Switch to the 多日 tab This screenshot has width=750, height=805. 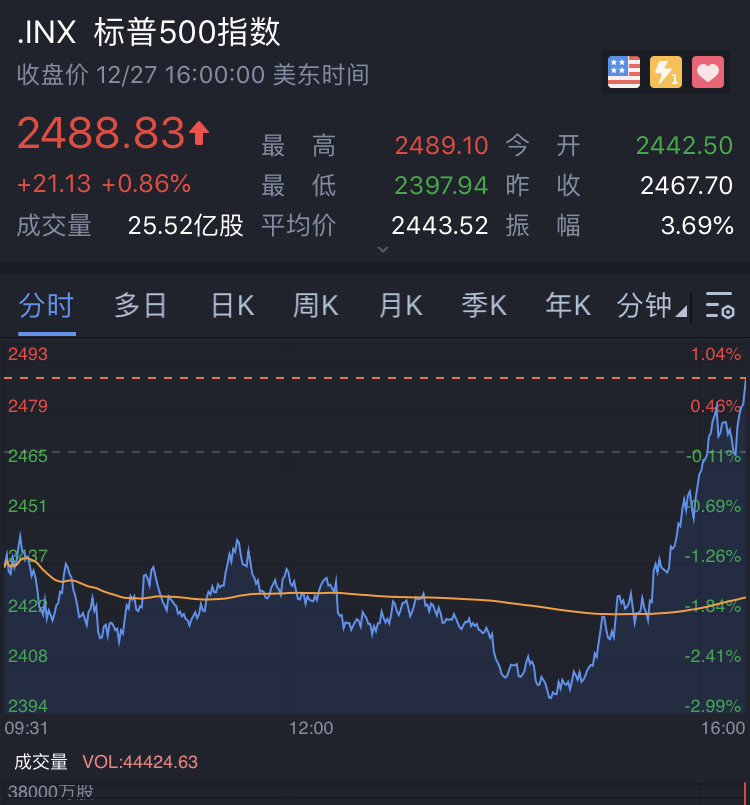click(x=140, y=305)
